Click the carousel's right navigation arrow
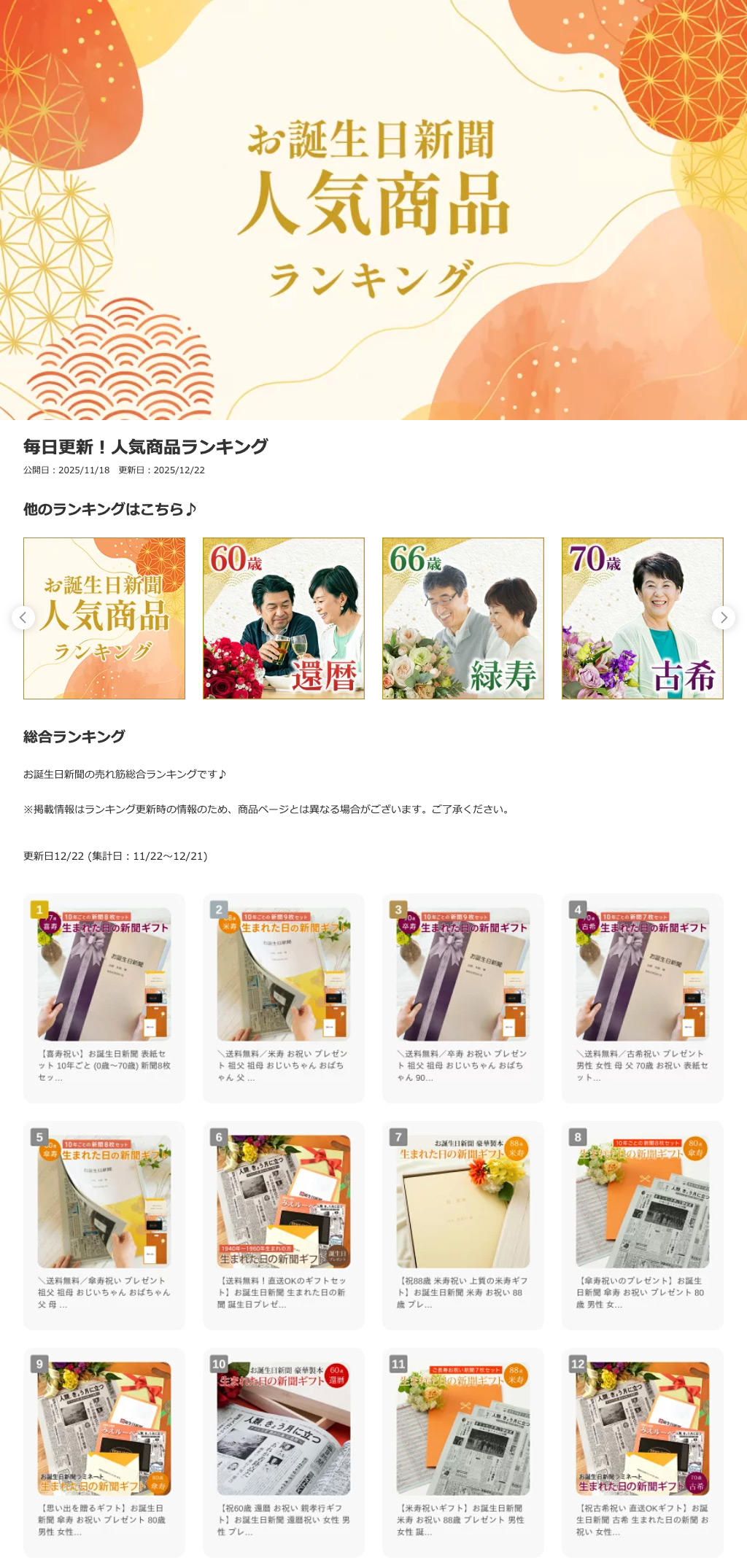 (724, 618)
